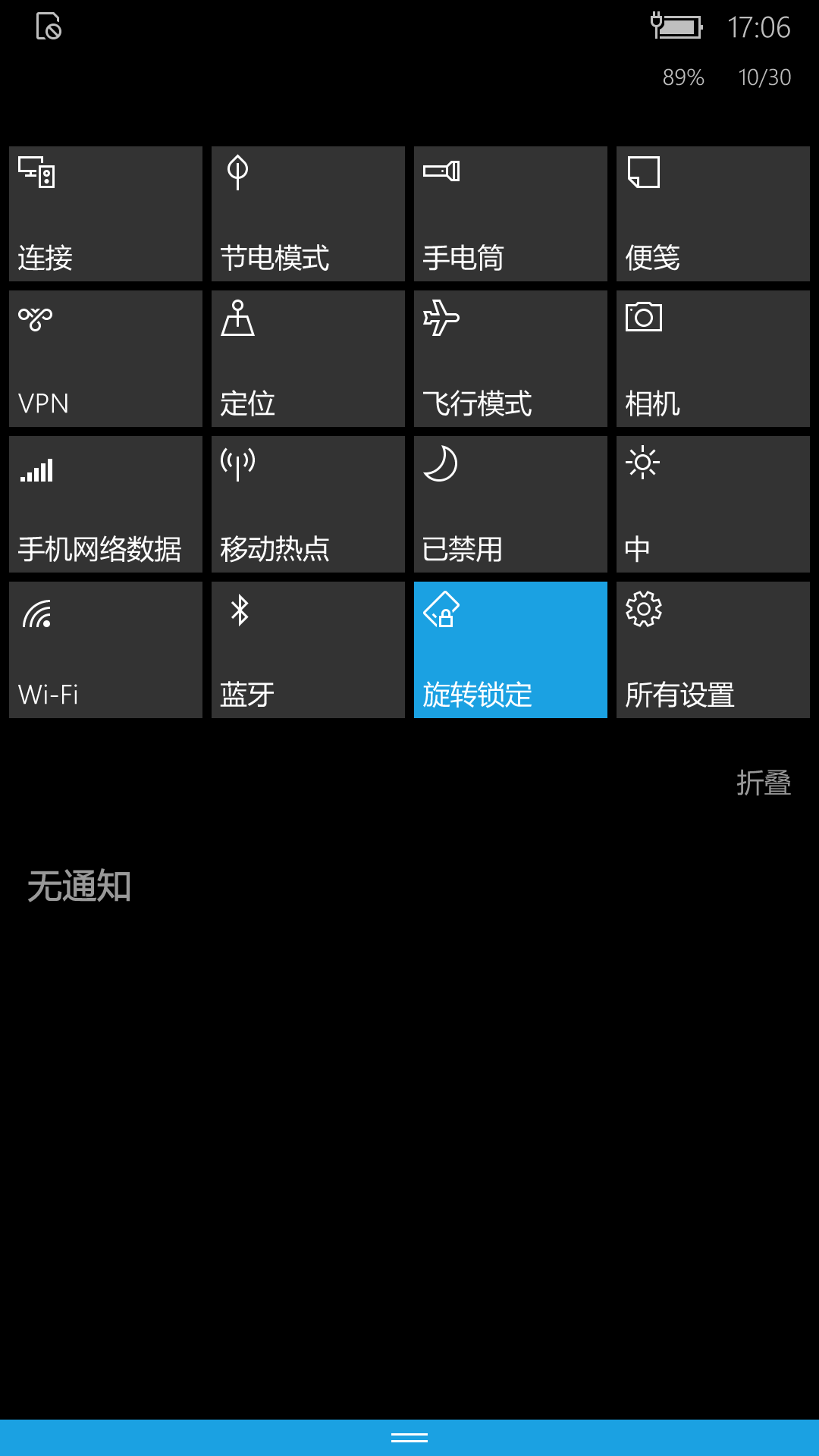Toggle 节电模式 battery saver
This screenshot has width=819, height=1456.
308,214
